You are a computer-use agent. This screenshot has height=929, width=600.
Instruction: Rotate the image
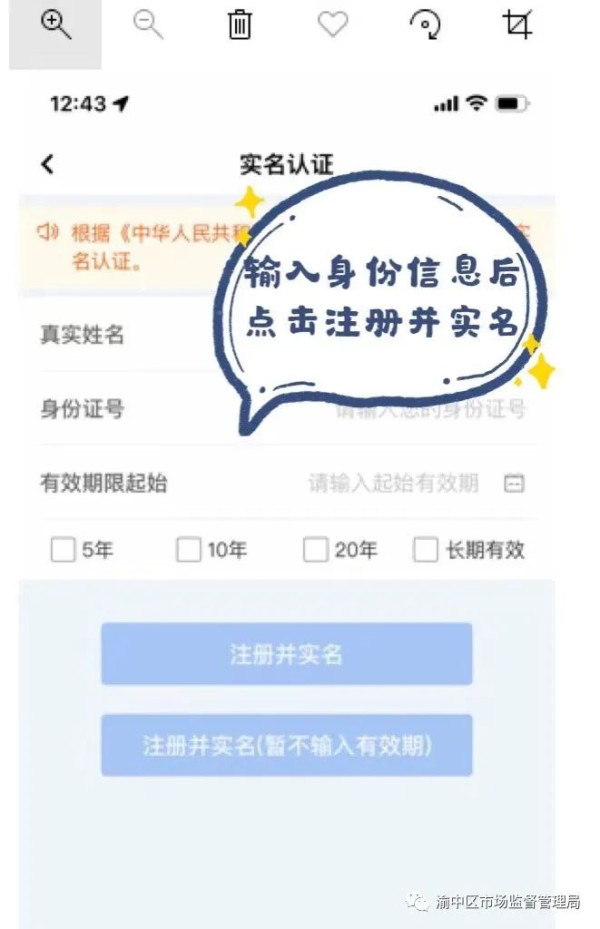pyautogui.click(x=425, y=25)
